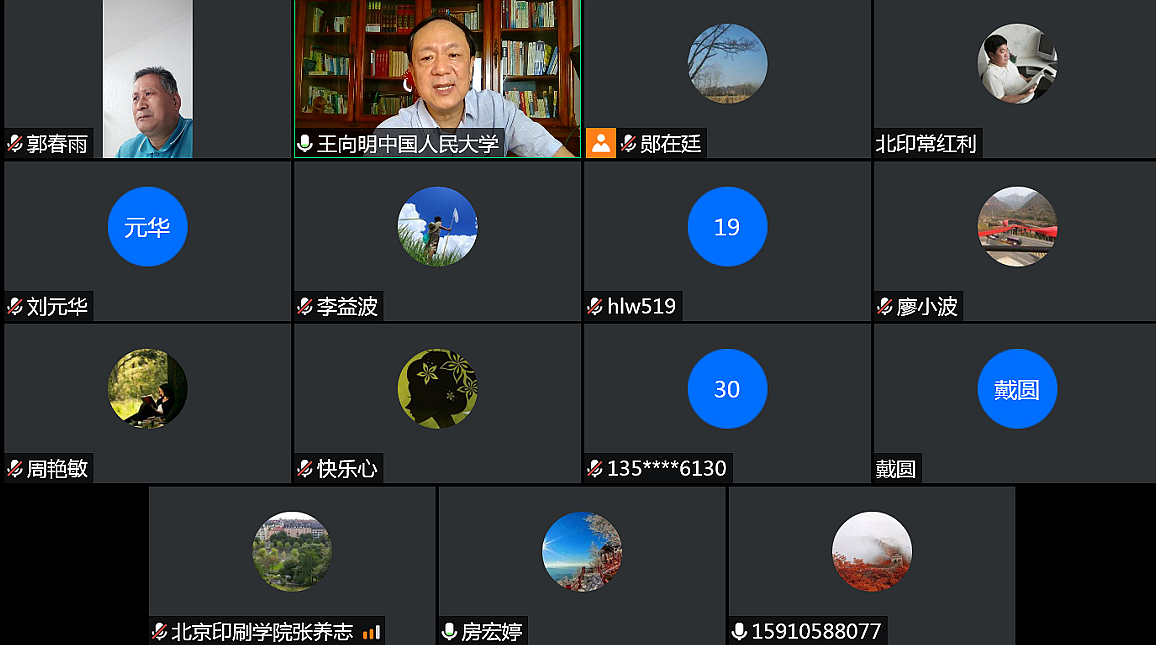Tap the hlw519 participant tile
Image resolution: width=1156 pixels, height=645 pixels.
click(727, 240)
